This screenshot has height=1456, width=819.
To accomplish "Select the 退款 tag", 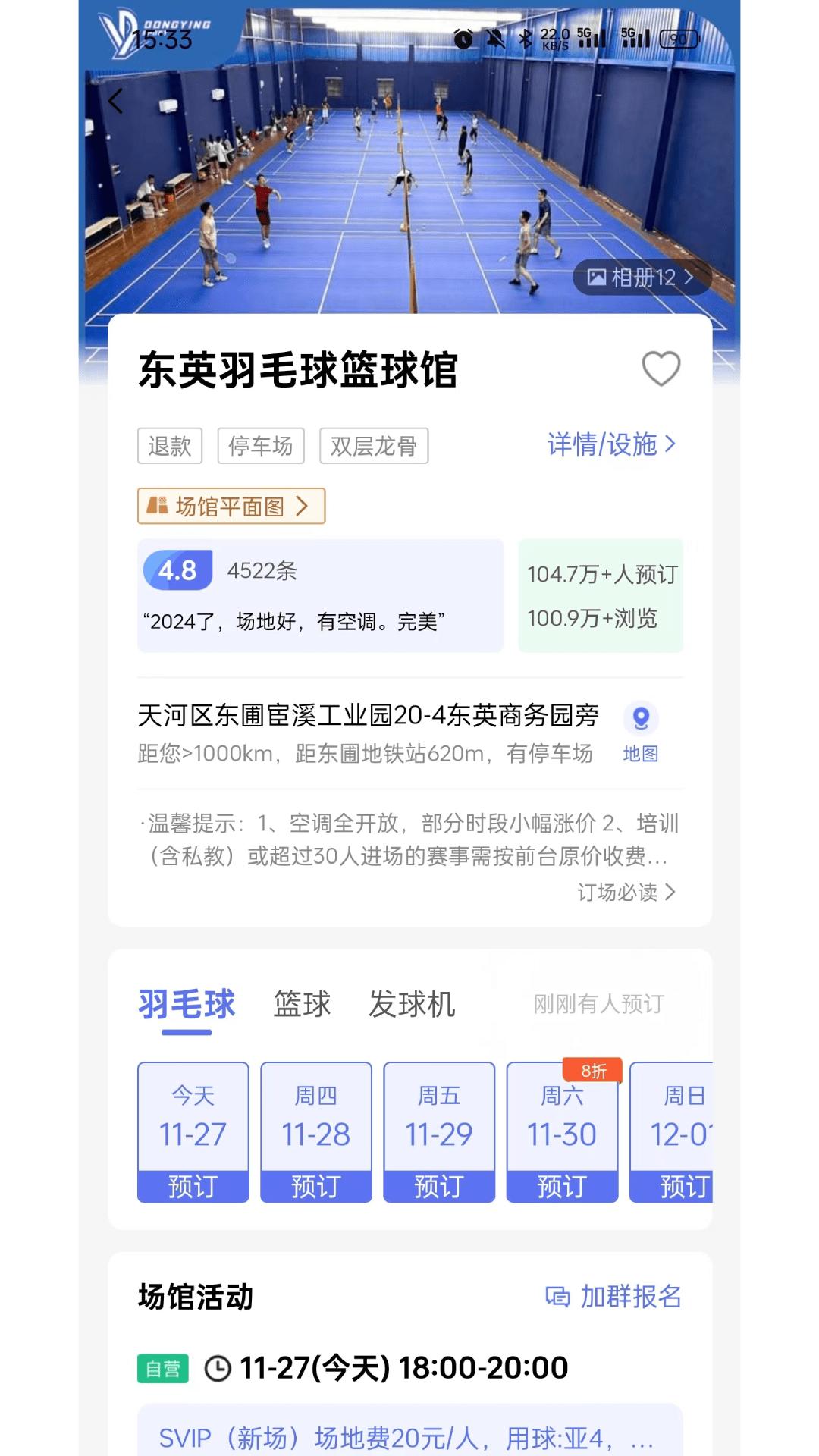I will click(x=171, y=446).
